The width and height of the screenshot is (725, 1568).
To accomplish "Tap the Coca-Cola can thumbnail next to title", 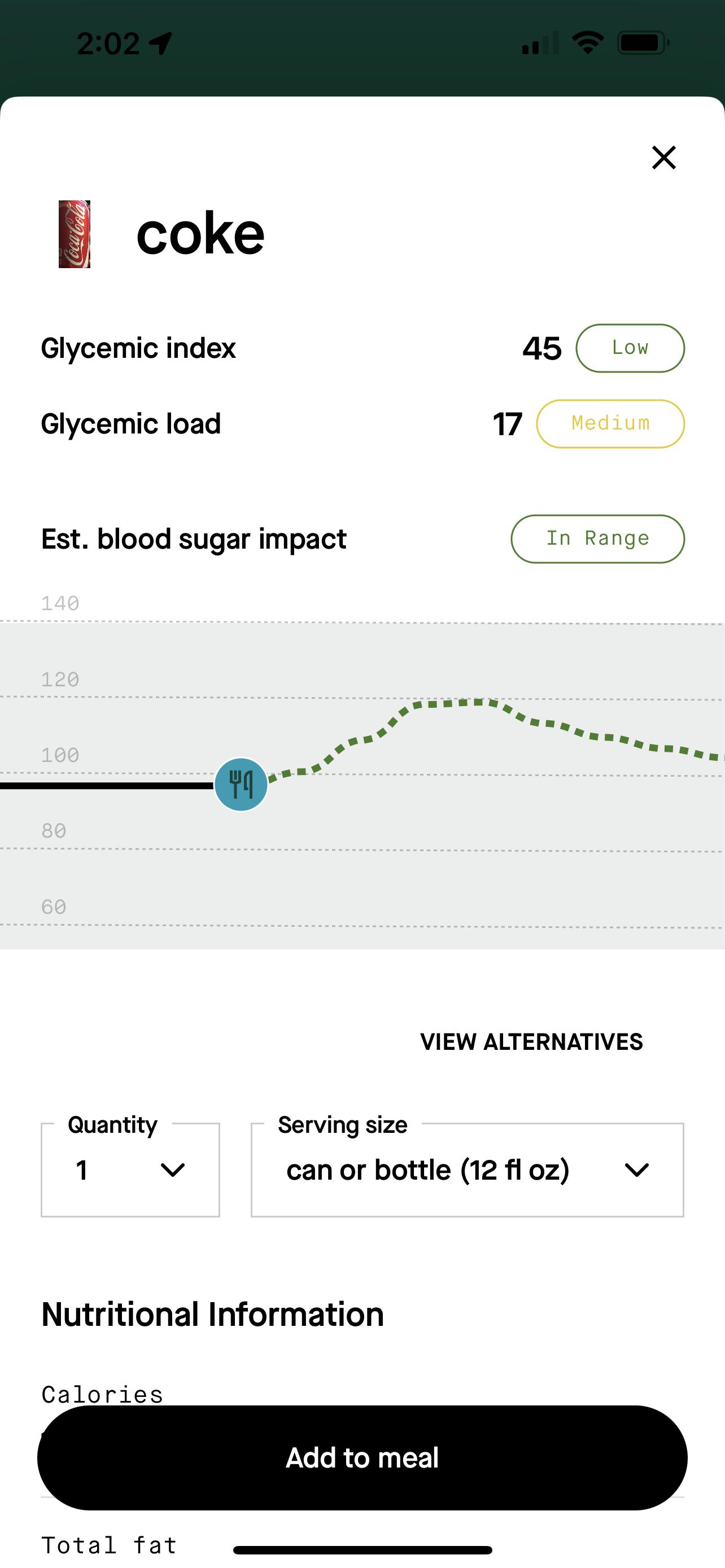I will pos(75,234).
